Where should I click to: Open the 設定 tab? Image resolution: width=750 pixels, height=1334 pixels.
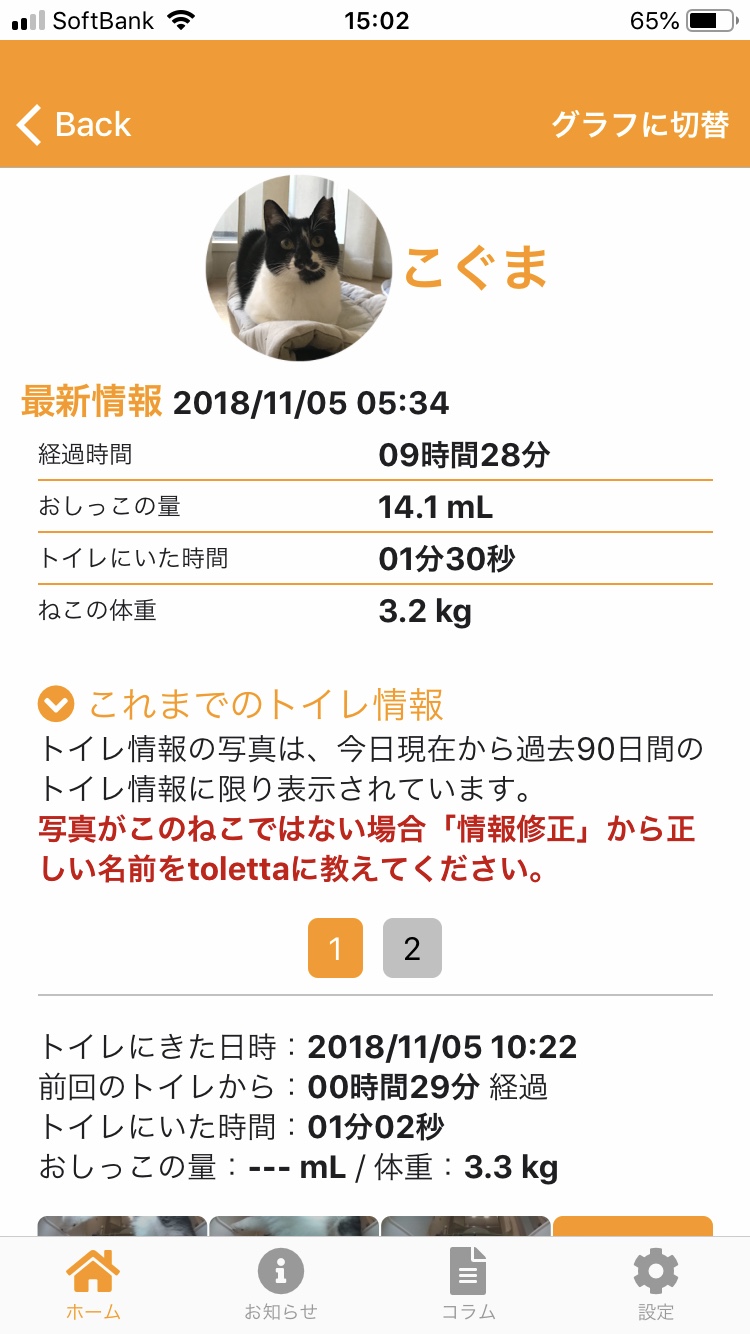[x=656, y=1285]
